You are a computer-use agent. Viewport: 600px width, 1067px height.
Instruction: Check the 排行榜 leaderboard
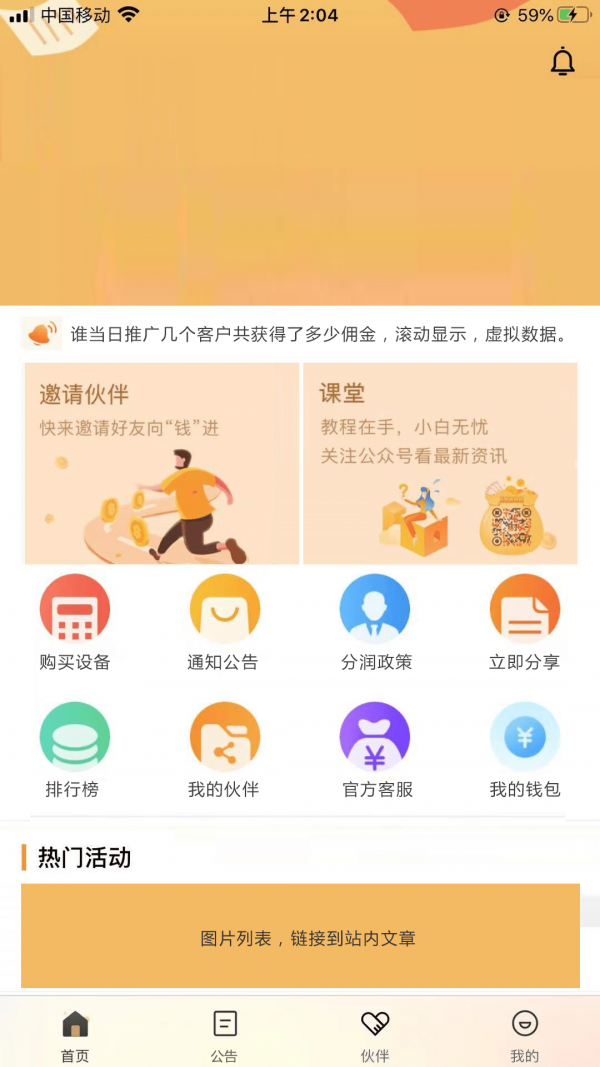click(75, 750)
